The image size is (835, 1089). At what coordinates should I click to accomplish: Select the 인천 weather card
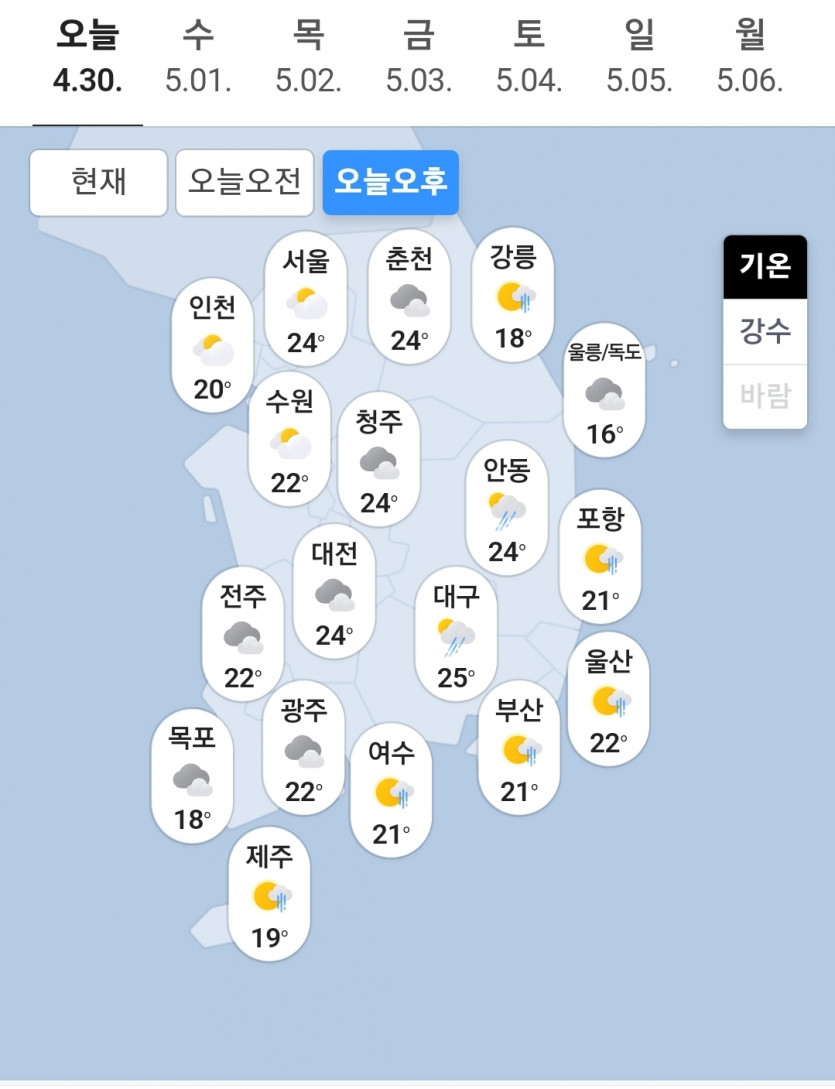[x=212, y=348]
